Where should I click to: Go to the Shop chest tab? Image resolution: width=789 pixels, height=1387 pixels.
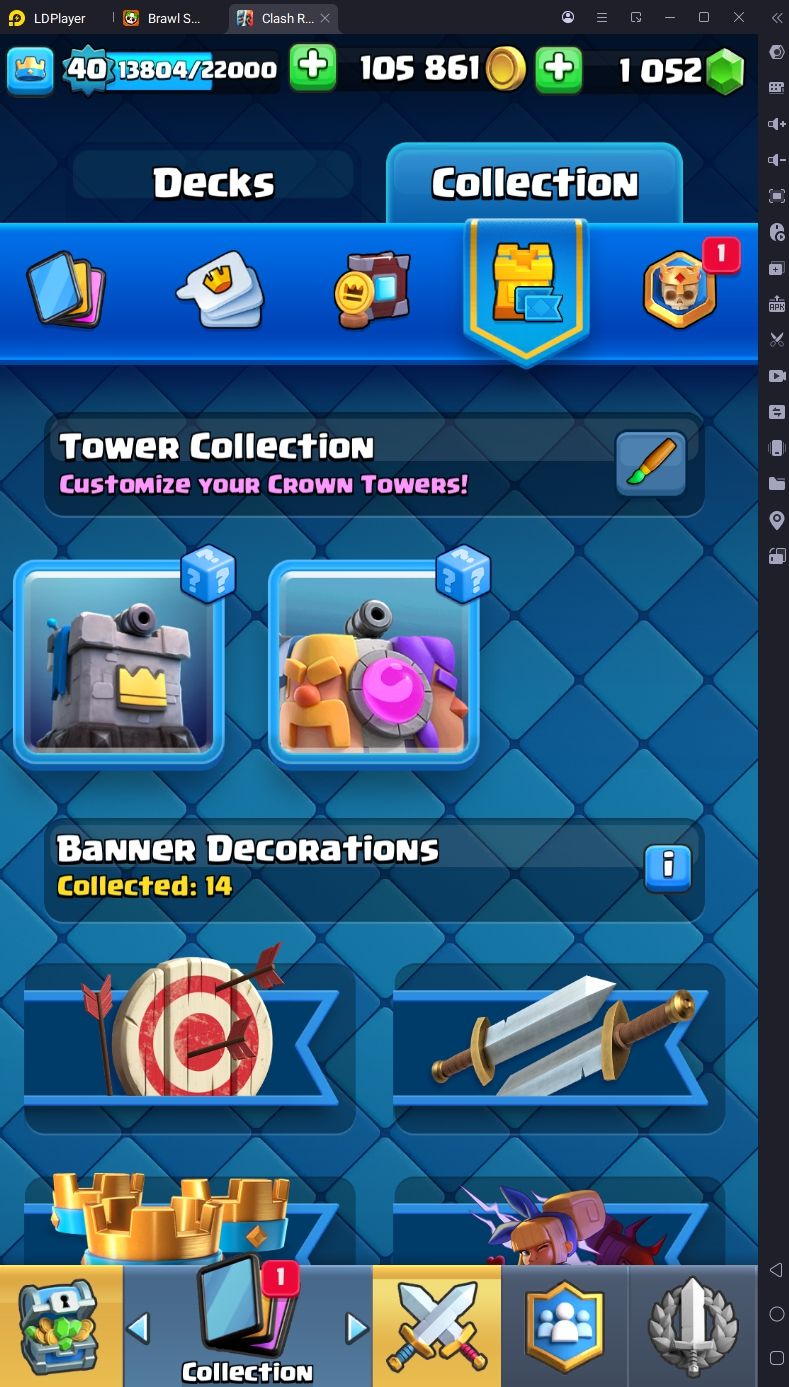(60, 1326)
